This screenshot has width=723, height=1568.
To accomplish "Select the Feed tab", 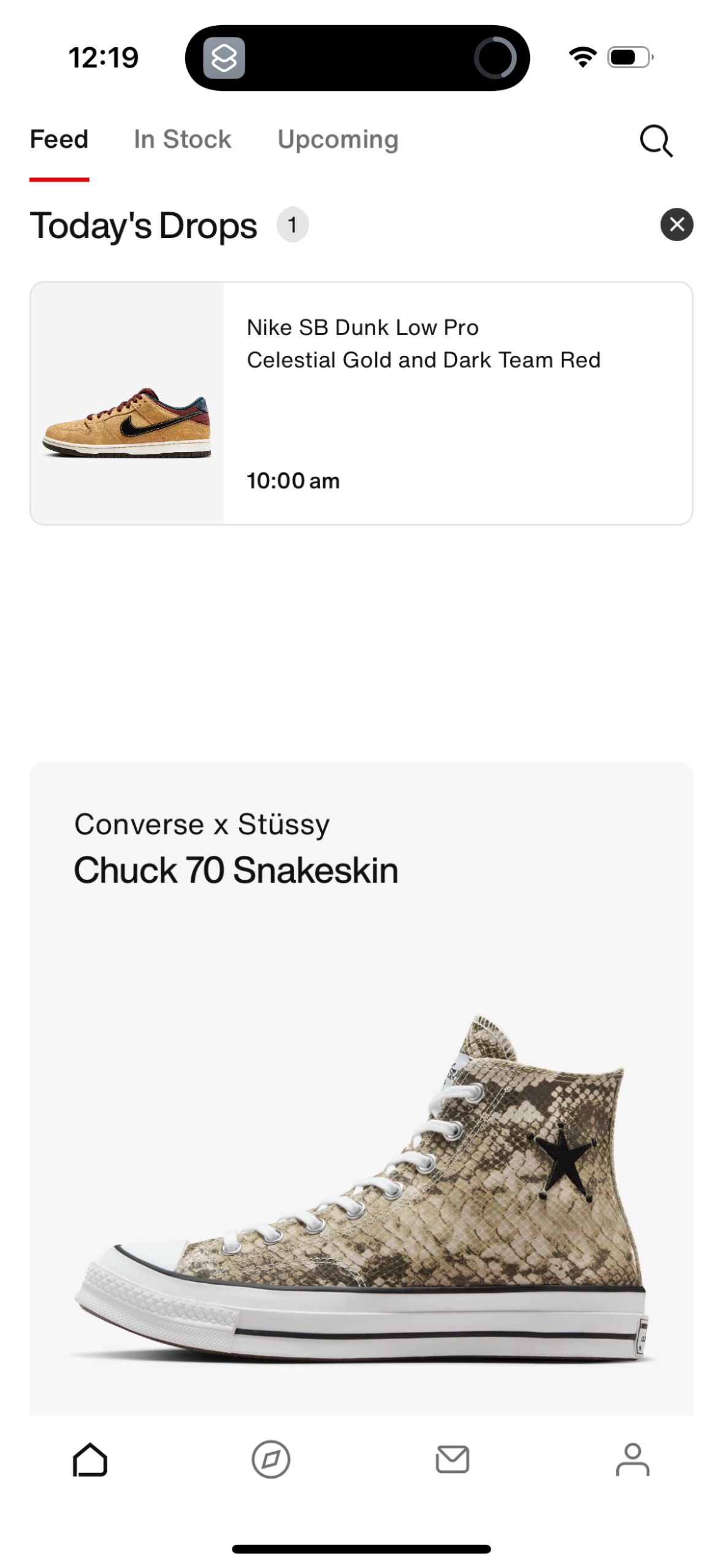I will pos(59,140).
